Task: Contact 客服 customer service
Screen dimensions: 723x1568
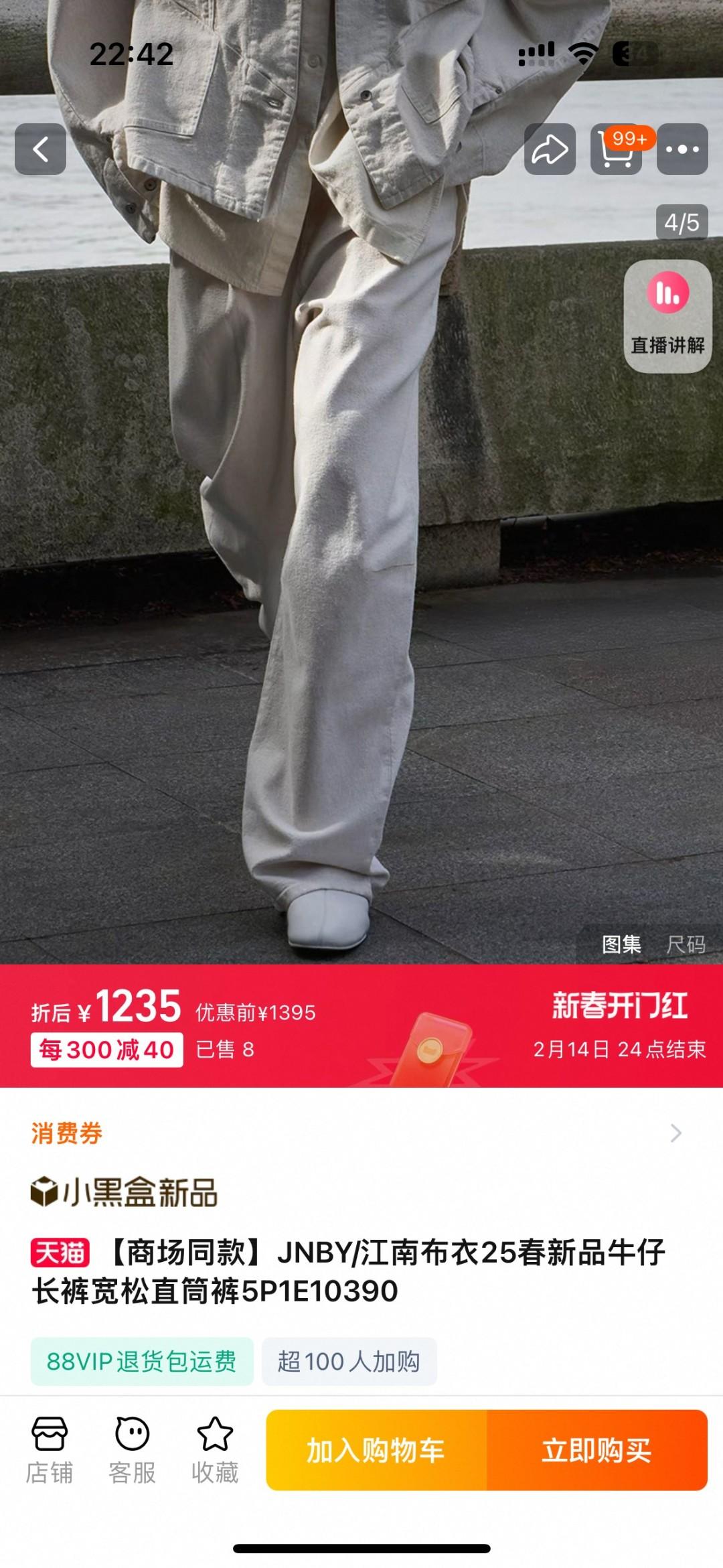Action: (x=132, y=1450)
